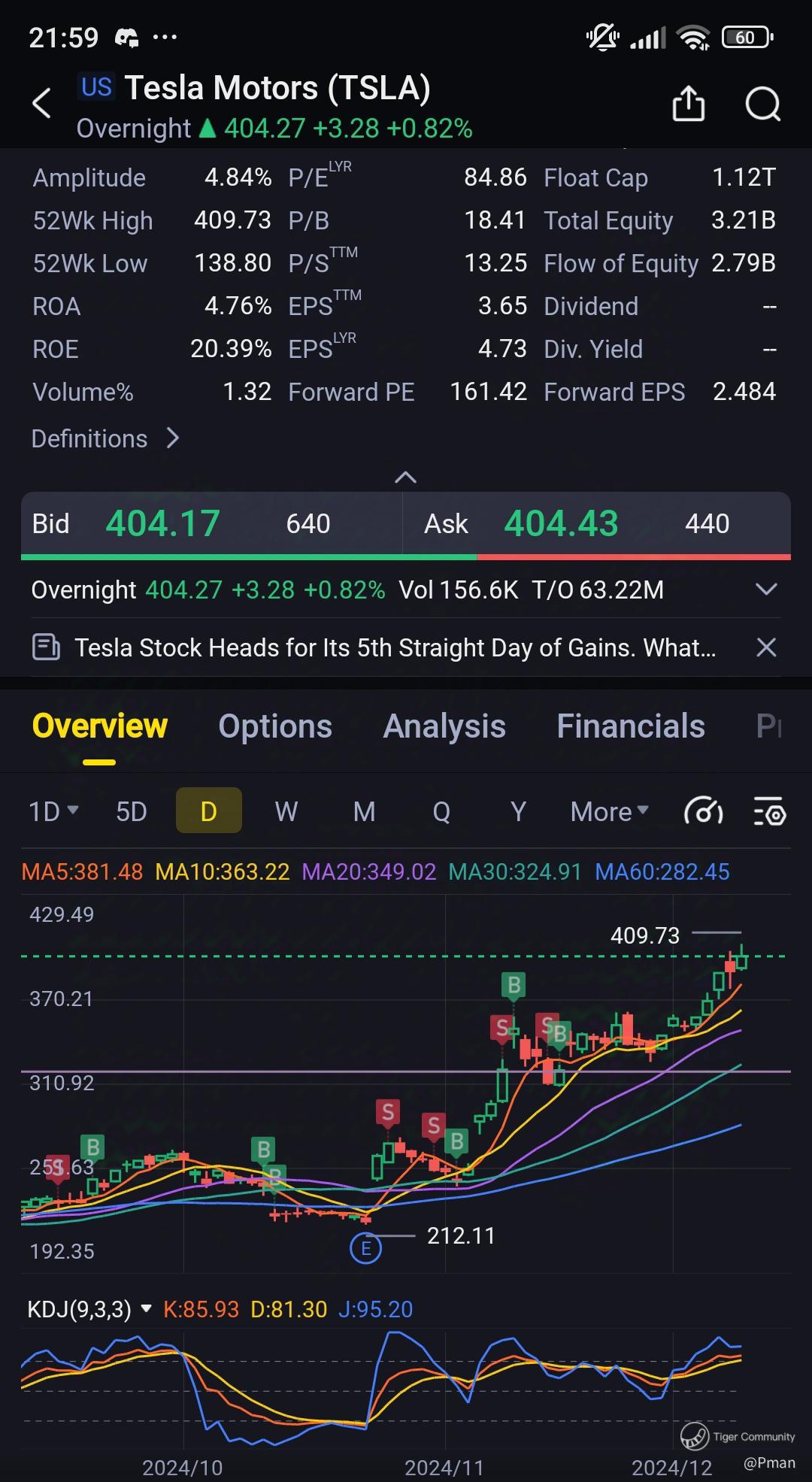Go back from the Tesla stock page
Screen dimensions: 812x1482
point(42,104)
